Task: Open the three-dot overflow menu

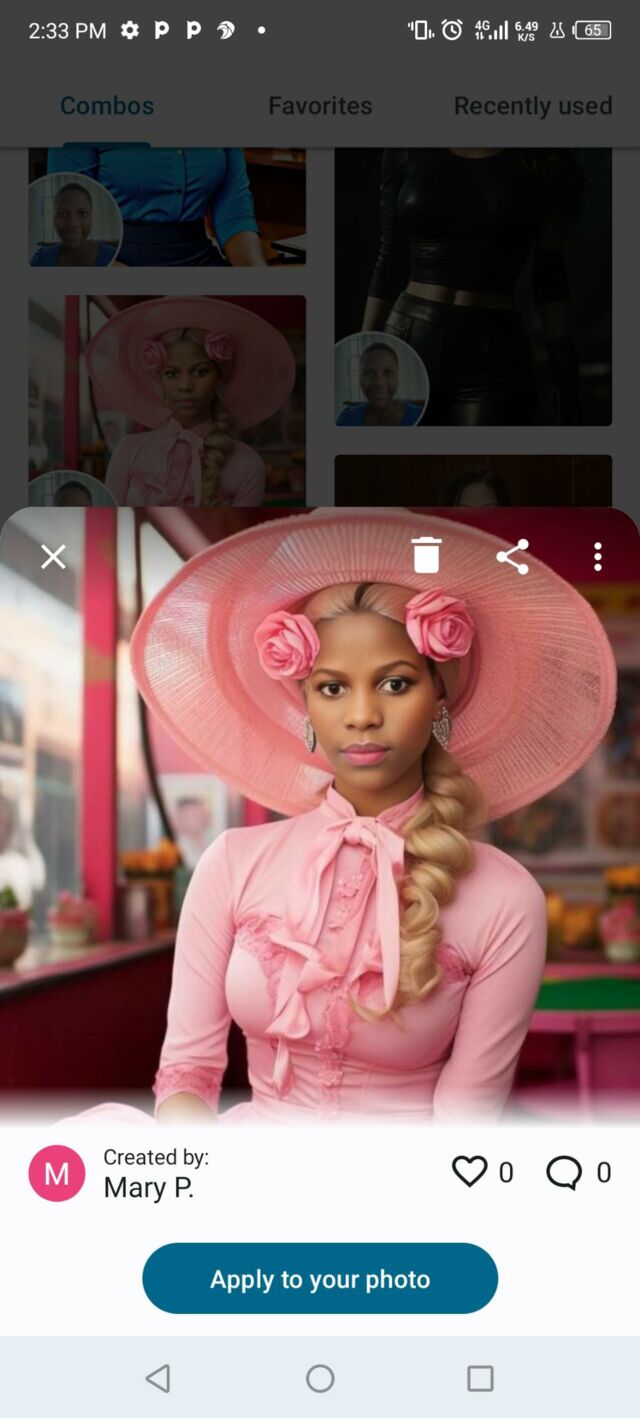Action: pyautogui.click(x=597, y=557)
